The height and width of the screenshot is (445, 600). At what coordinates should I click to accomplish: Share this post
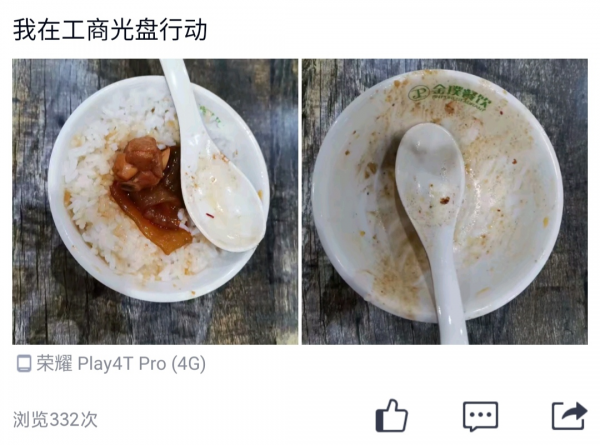[x=568, y=416]
